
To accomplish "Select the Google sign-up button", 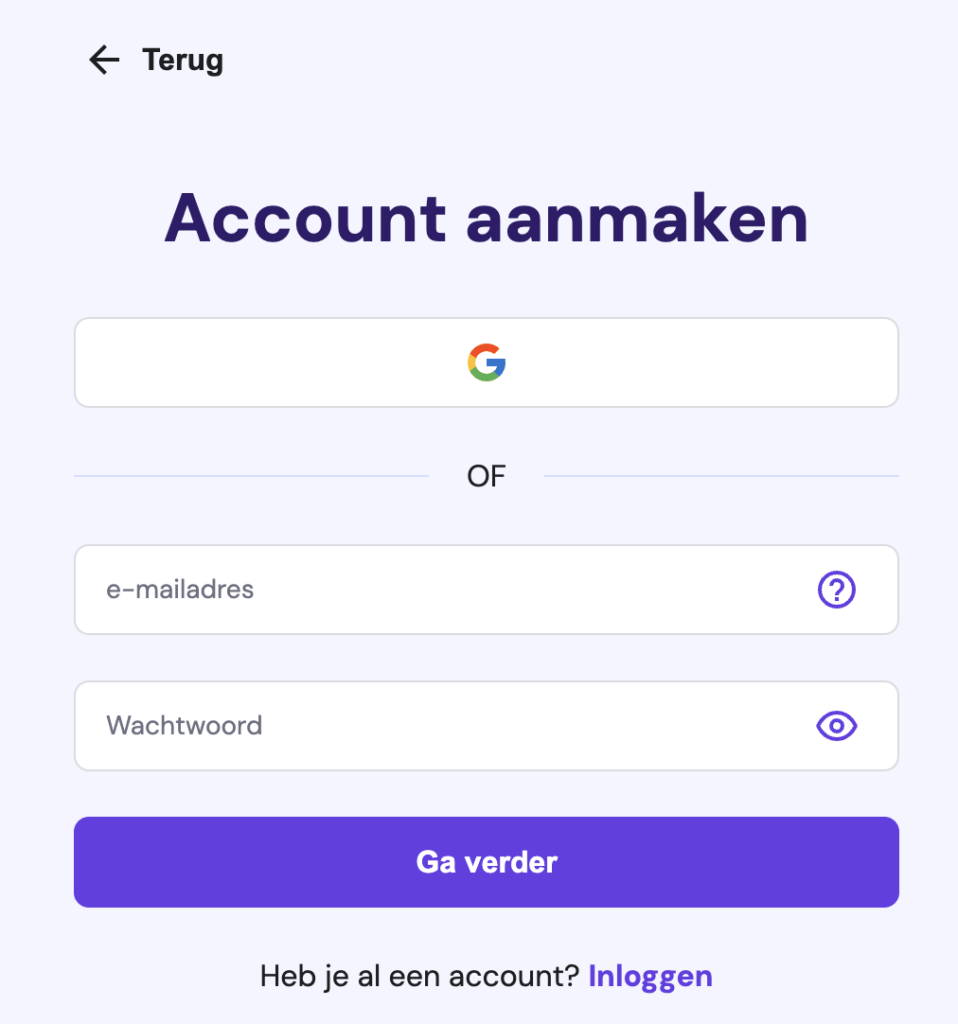I will tap(486, 362).
